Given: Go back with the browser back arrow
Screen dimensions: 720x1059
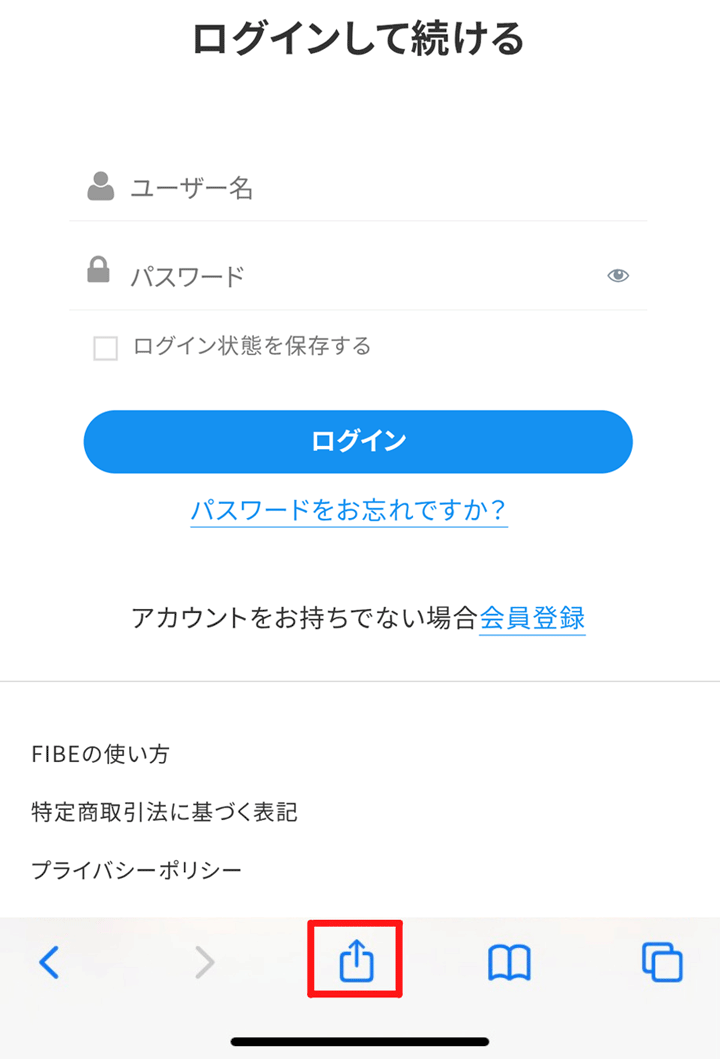Looking at the screenshot, I should click(x=49, y=962).
